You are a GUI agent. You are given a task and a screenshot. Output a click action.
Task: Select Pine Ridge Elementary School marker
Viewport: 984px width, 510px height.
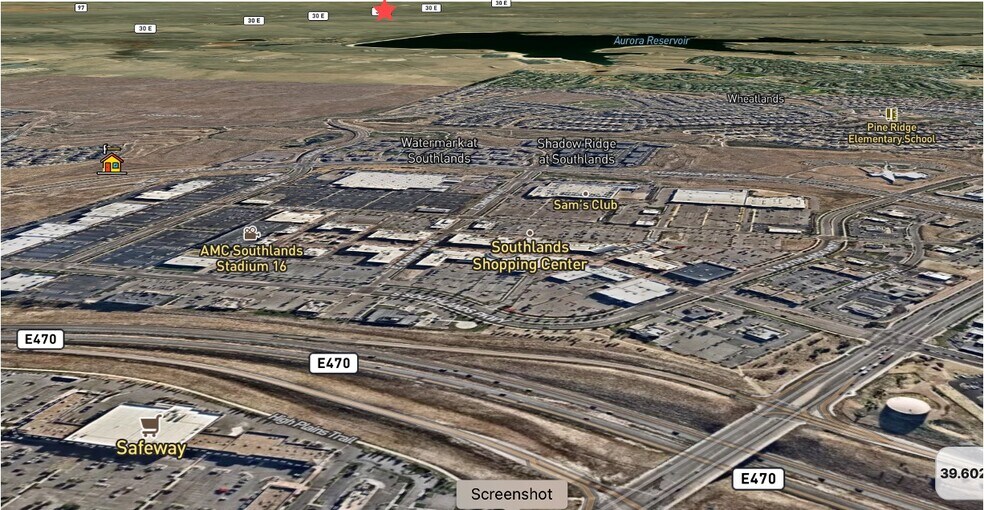point(891,114)
